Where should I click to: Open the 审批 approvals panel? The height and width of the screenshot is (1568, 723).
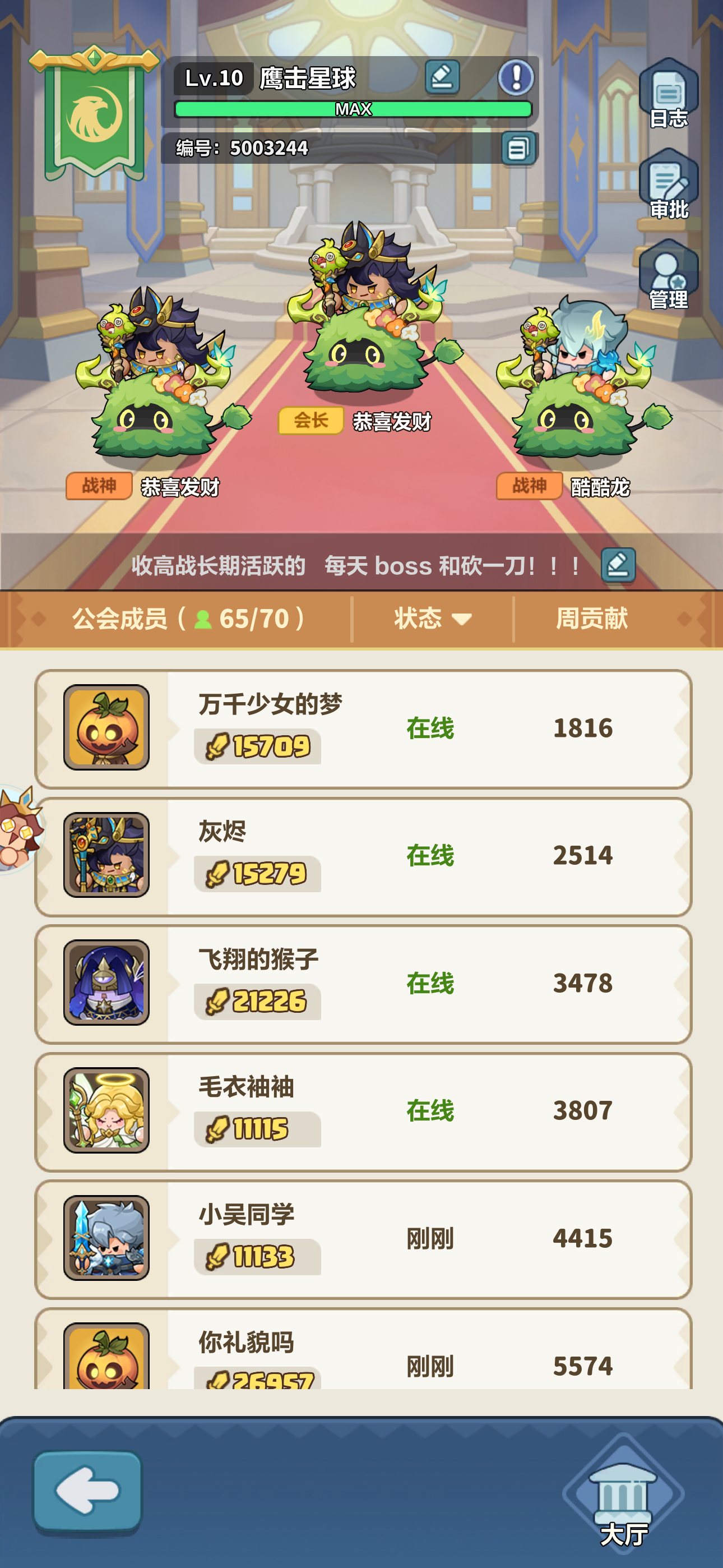point(668,186)
